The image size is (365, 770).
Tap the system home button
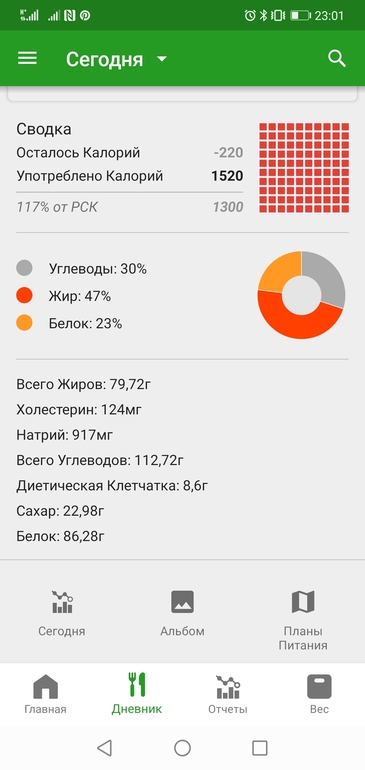point(182,748)
